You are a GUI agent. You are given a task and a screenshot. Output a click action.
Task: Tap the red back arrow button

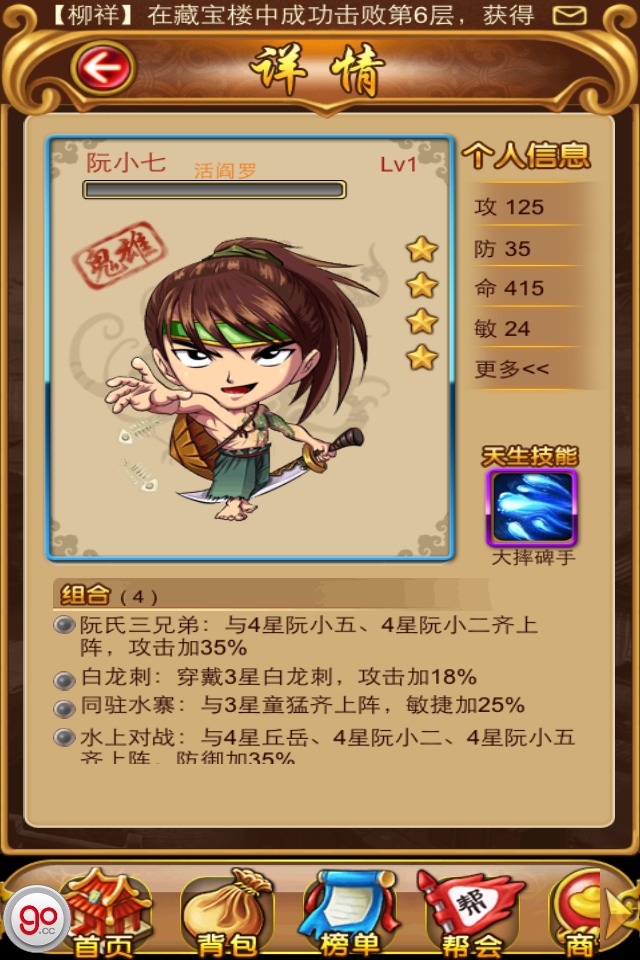(x=104, y=70)
